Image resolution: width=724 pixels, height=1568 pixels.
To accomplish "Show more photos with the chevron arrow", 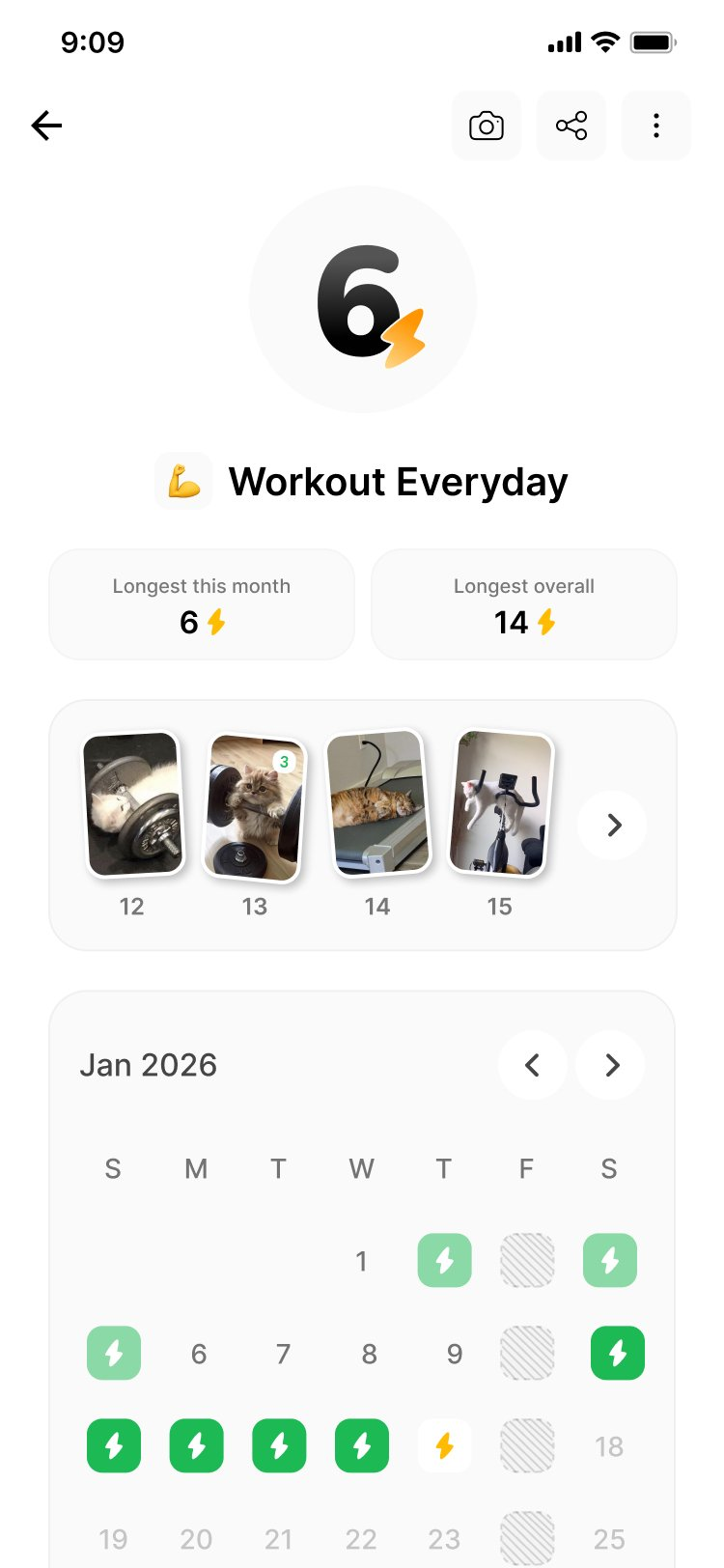I will pyautogui.click(x=613, y=825).
